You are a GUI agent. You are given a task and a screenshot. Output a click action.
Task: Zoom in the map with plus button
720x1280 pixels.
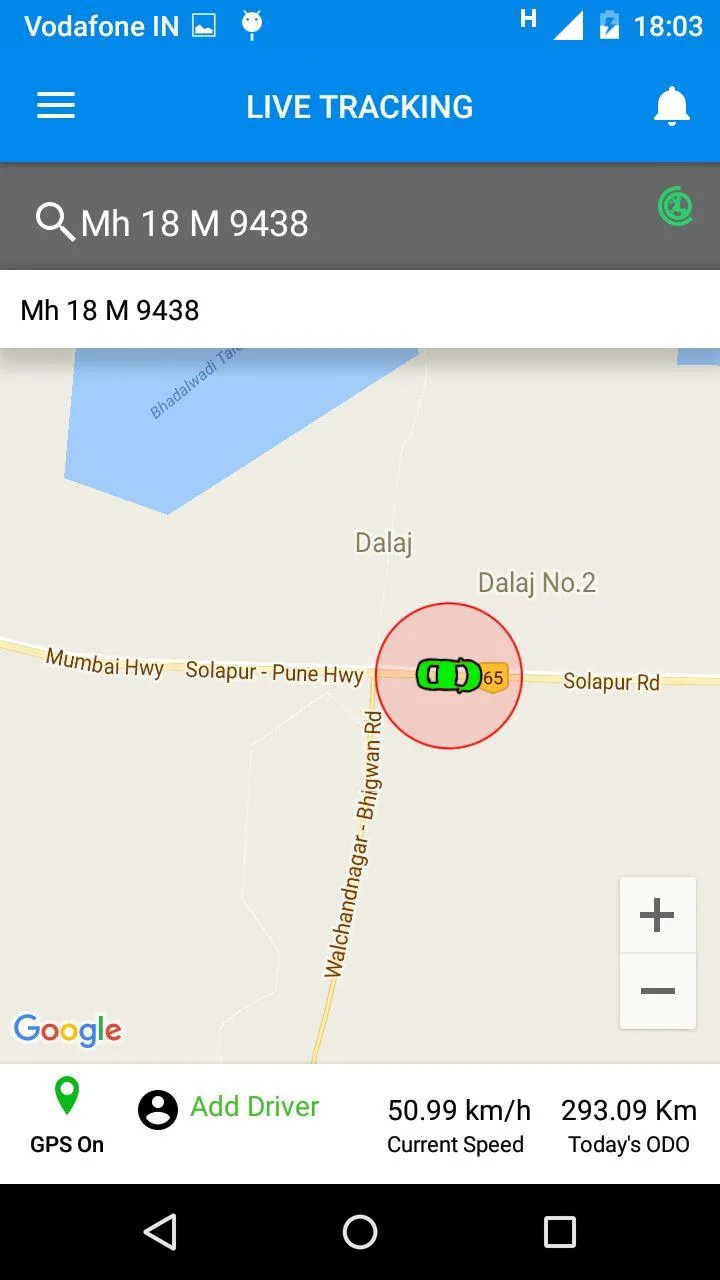coord(657,915)
